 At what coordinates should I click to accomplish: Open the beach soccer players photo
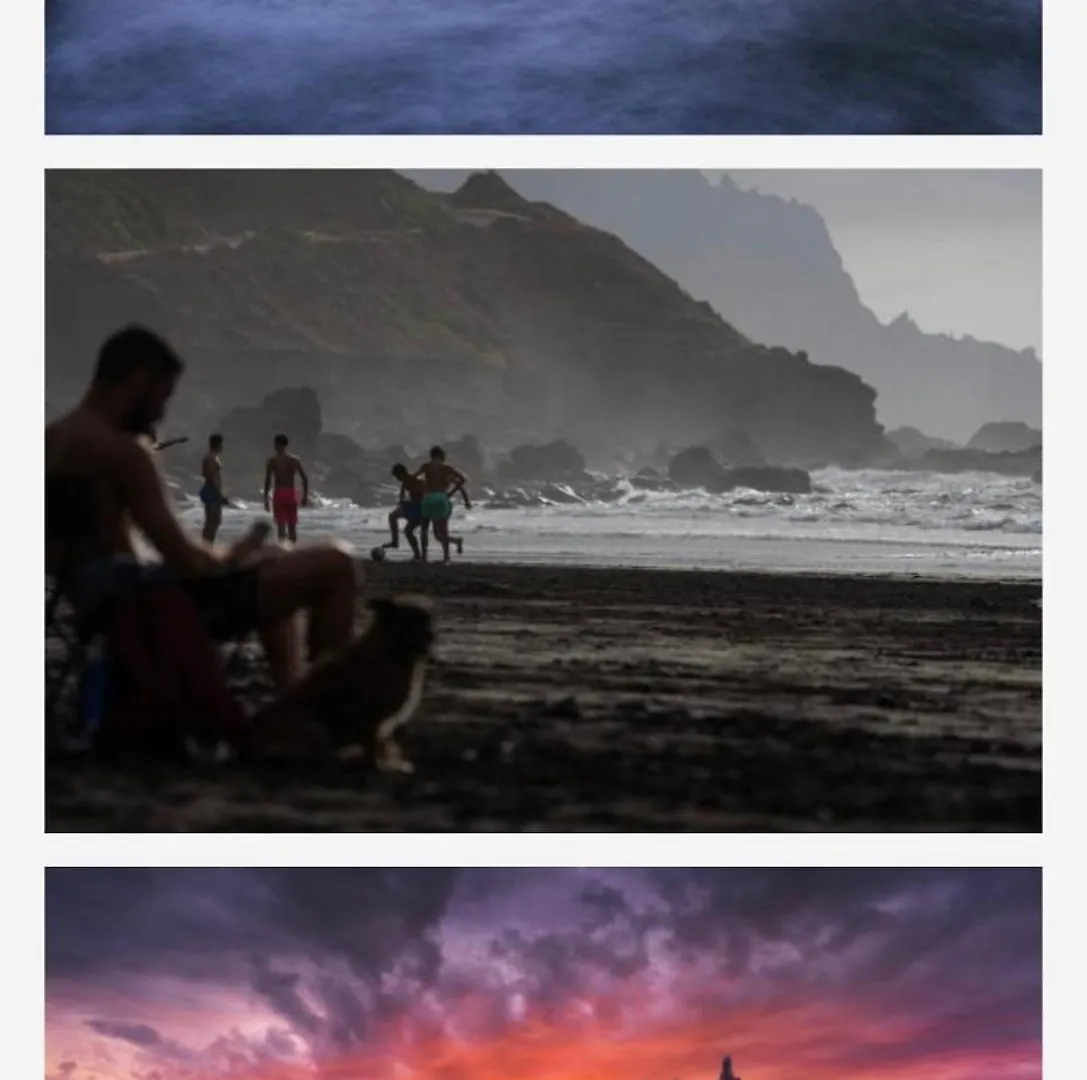coord(543,500)
